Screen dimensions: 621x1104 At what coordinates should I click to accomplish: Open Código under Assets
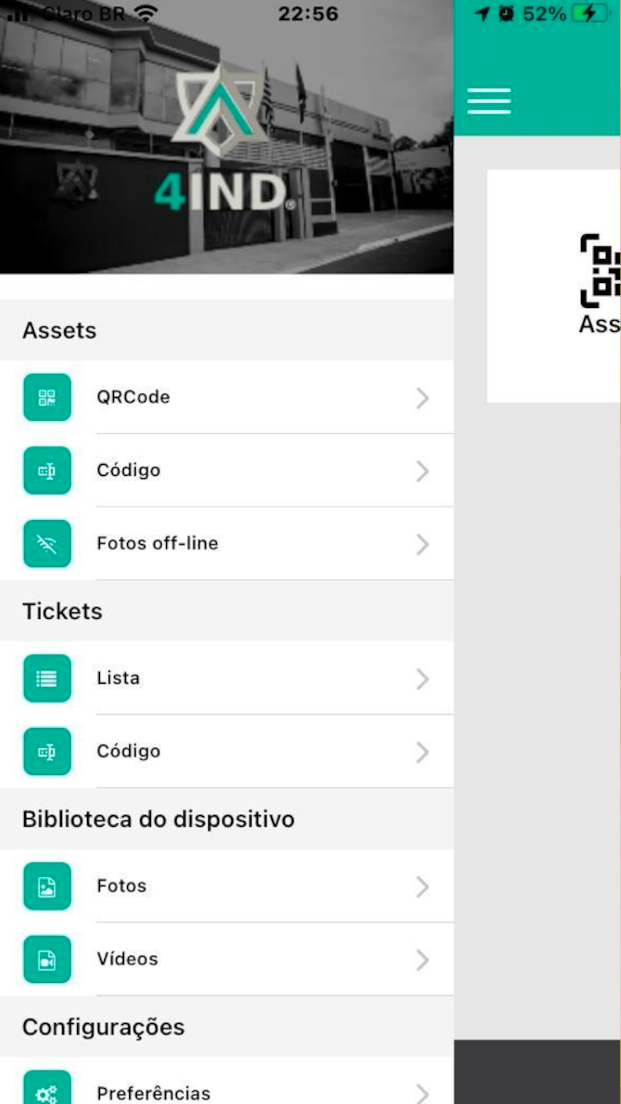pyautogui.click(x=227, y=470)
